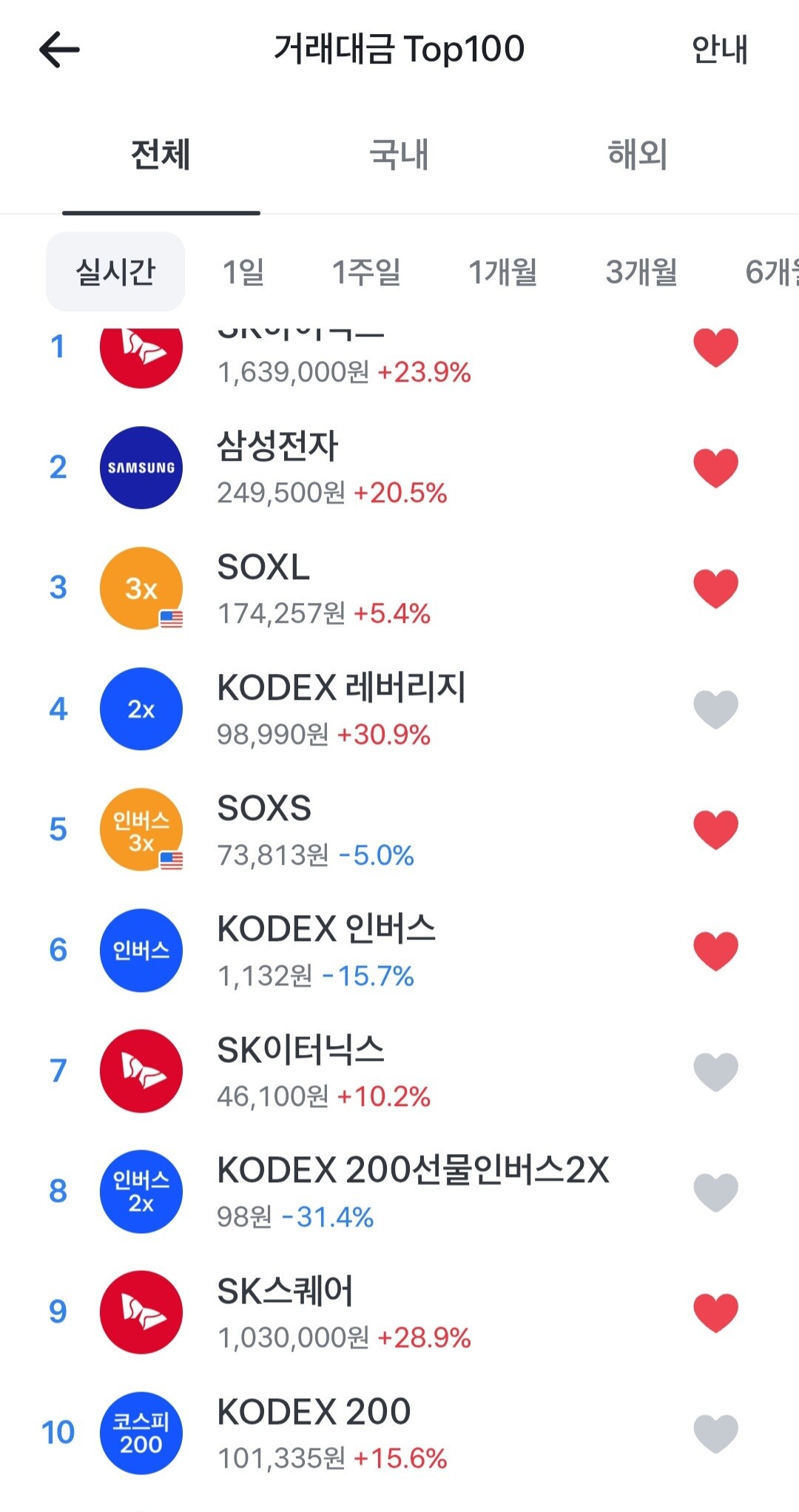This screenshot has height=1512, width=799.
Task: Remove the heart from SOXS
Action: [x=715, y=829]
